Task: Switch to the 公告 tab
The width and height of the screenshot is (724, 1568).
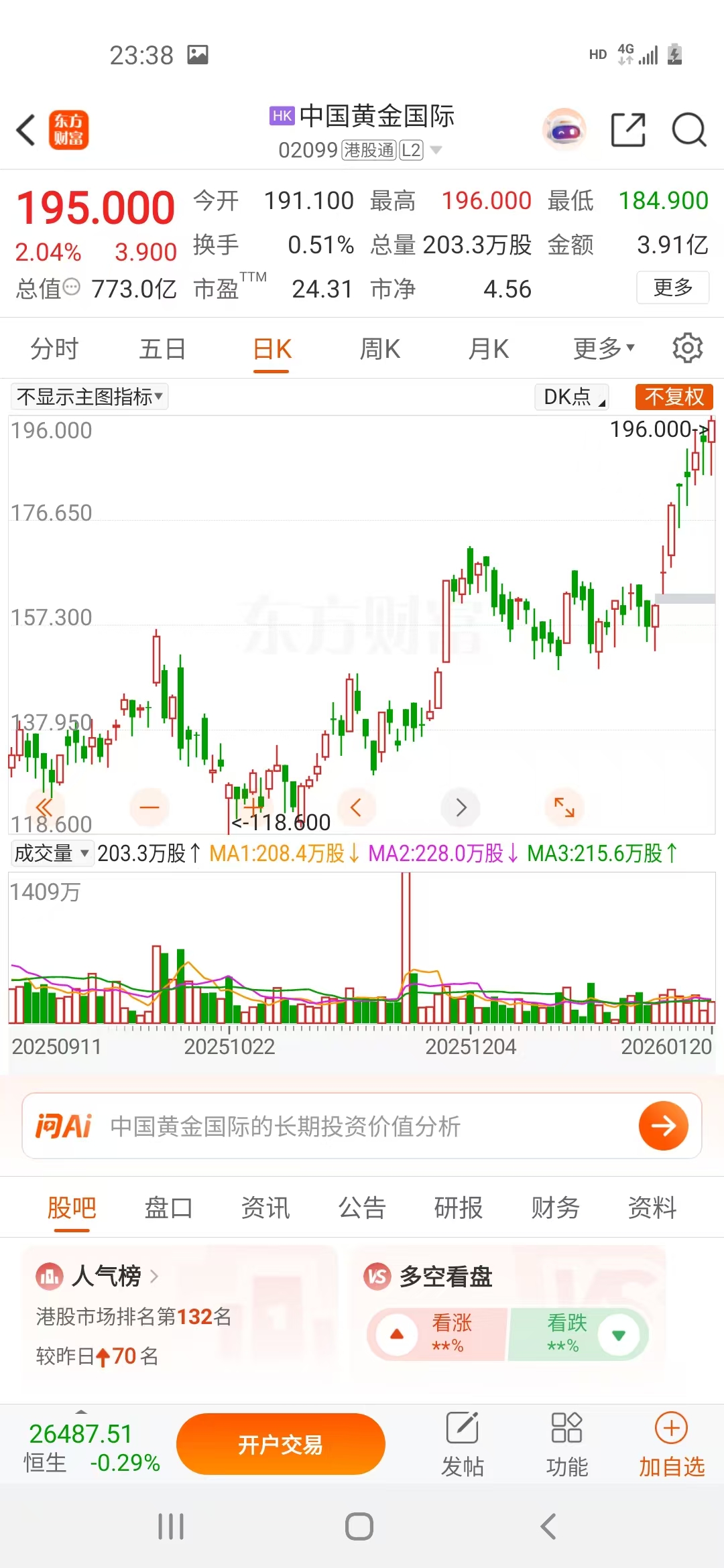Action: pyautogui.click(x=362, y=1207)
